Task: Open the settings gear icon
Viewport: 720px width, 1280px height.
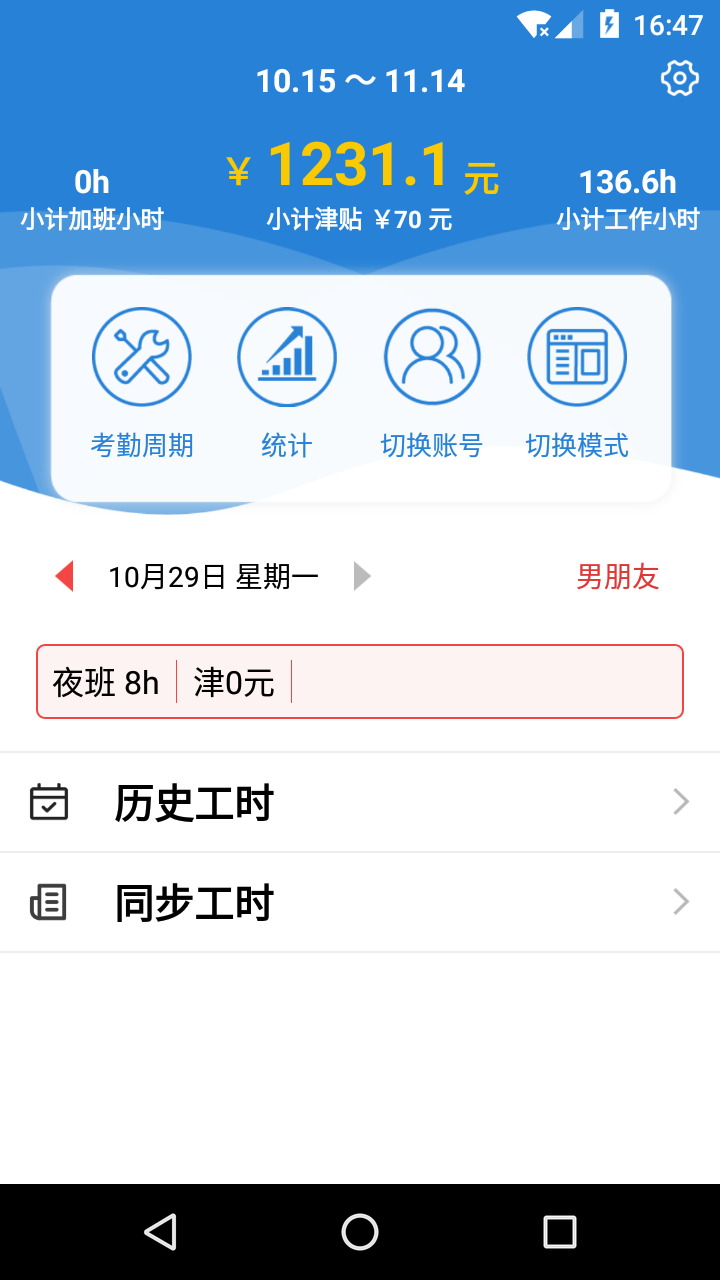Action: click(x=679, y=79)
